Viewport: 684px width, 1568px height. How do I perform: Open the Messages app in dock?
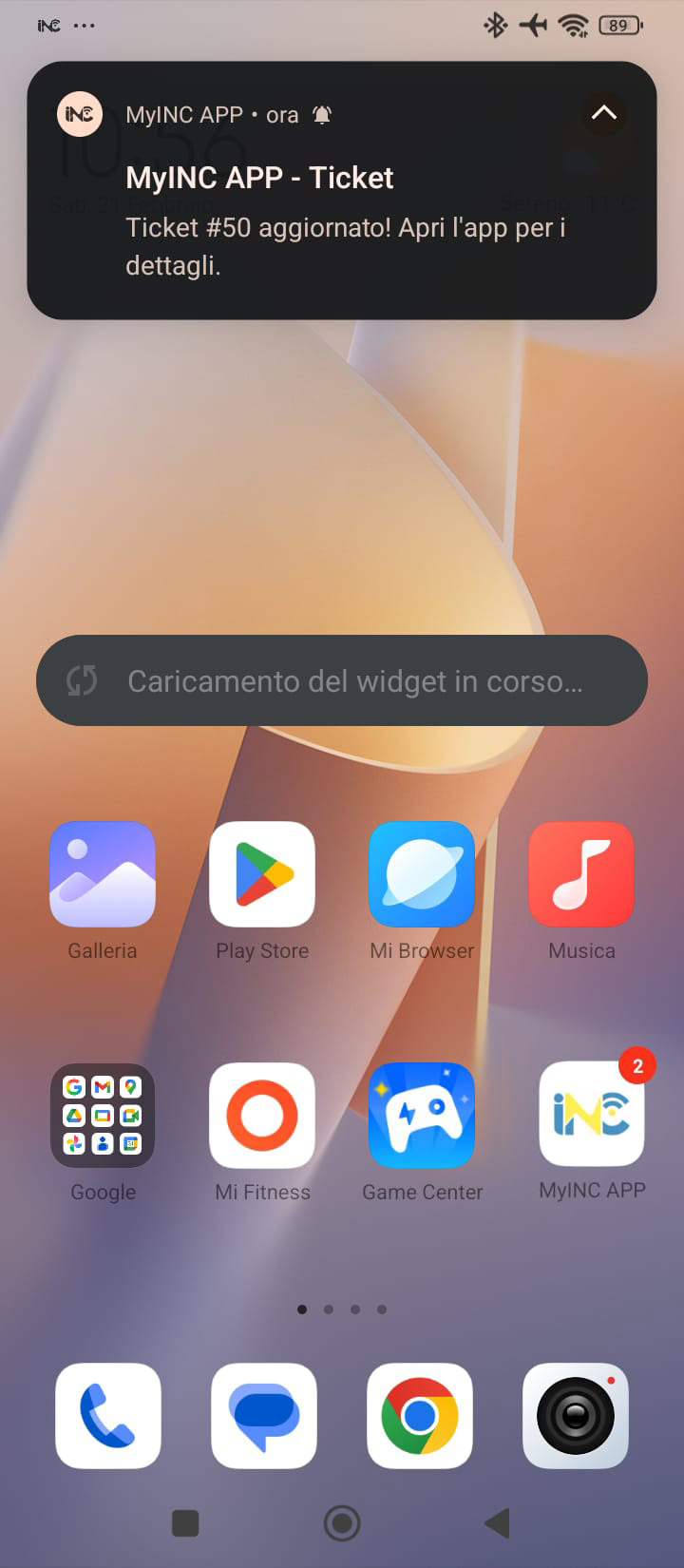(264, 1416)
